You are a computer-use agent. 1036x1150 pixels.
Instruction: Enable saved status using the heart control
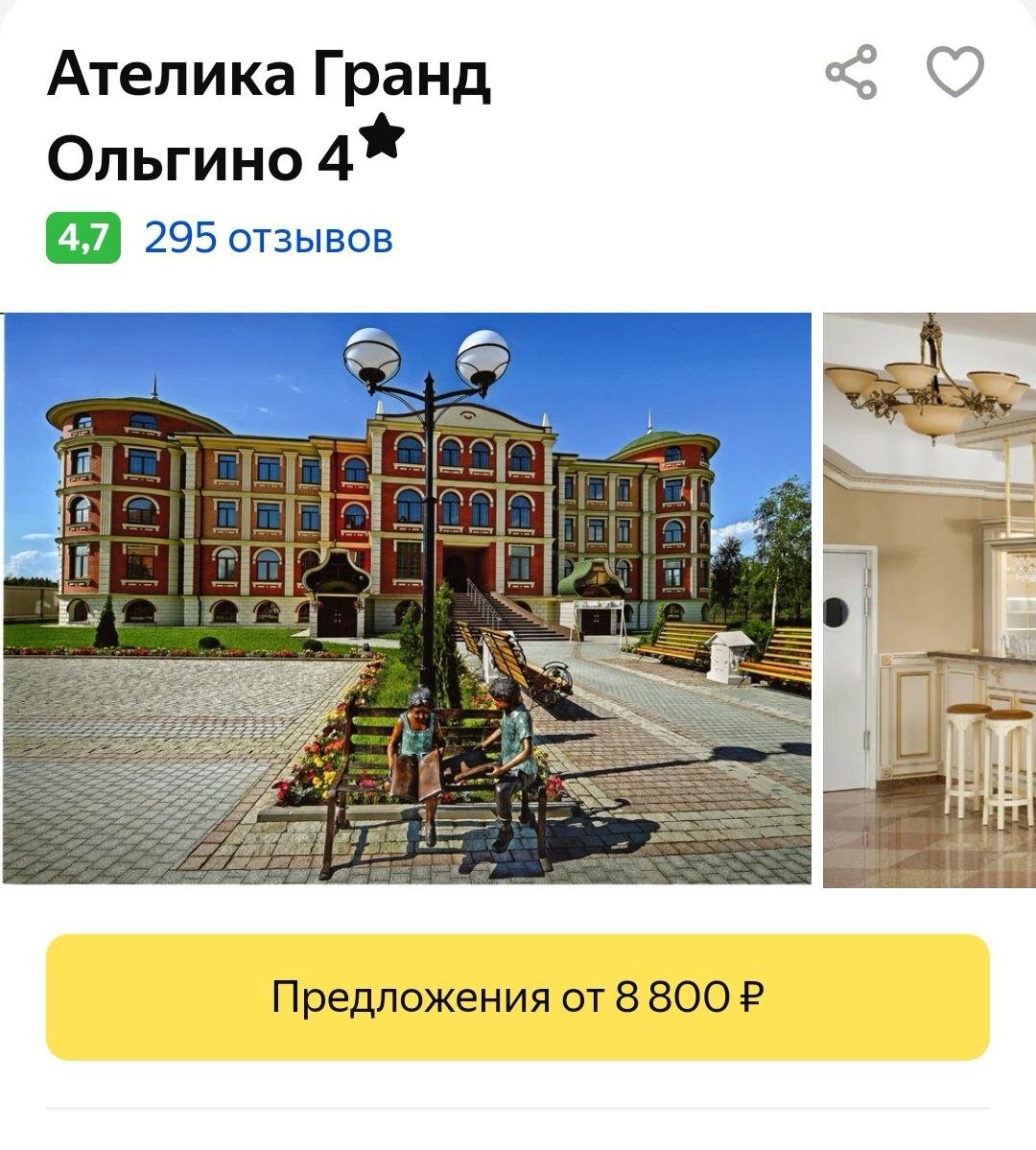(x=954, y=72)
